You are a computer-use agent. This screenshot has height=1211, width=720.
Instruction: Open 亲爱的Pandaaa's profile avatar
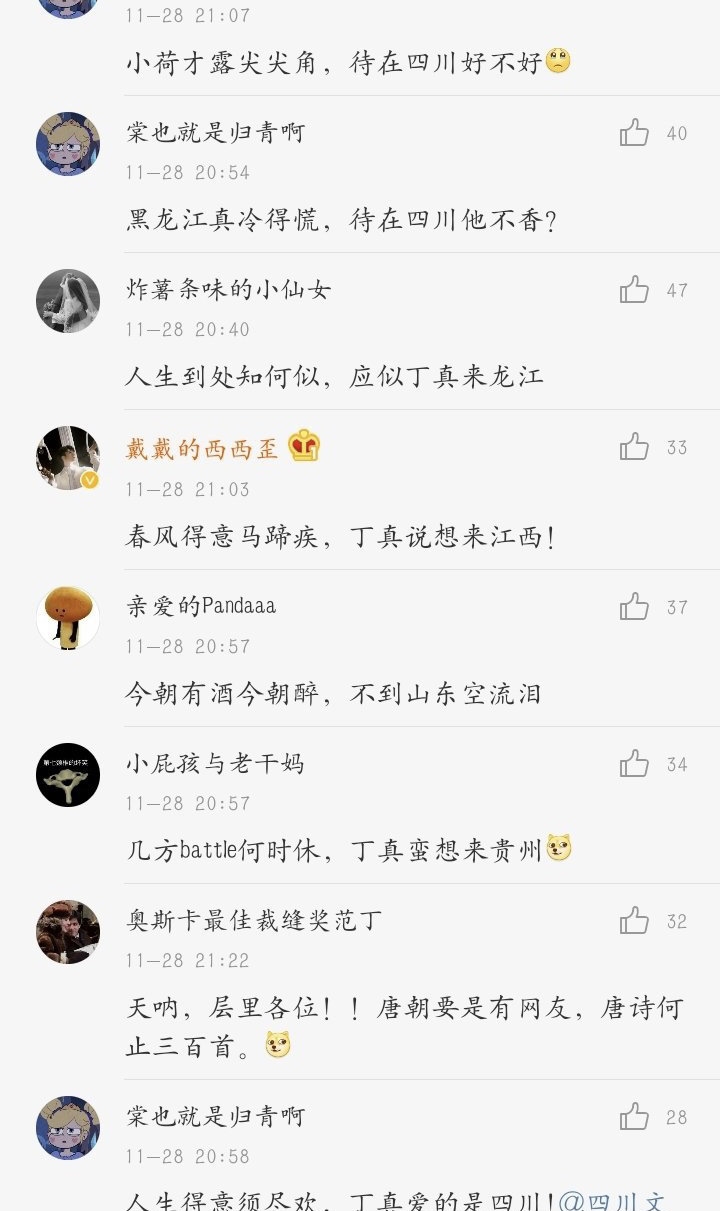[x=68, y=617]
